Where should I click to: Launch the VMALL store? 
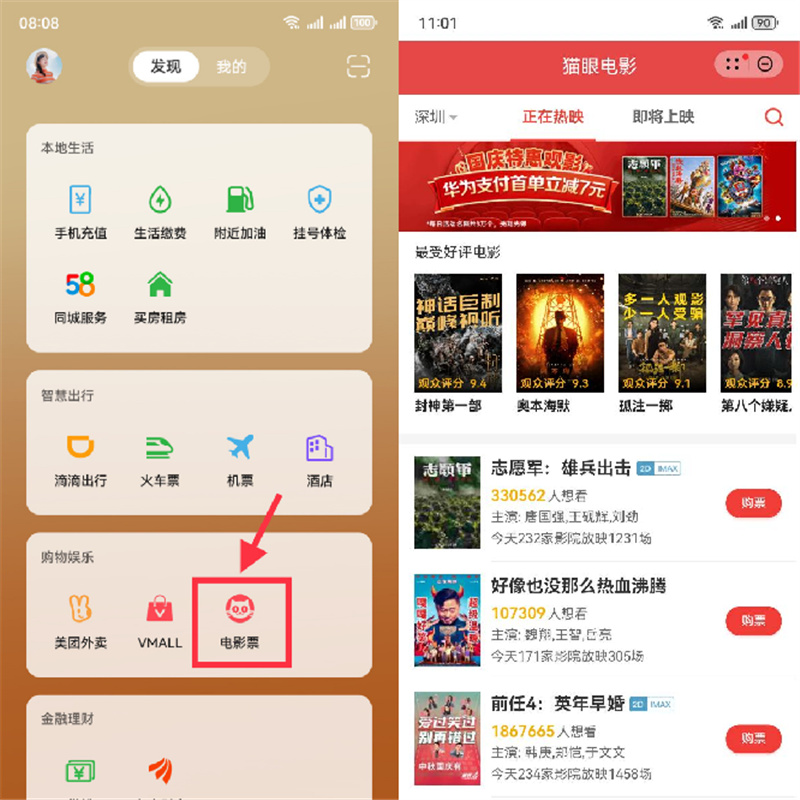click(x=160, y=620)
